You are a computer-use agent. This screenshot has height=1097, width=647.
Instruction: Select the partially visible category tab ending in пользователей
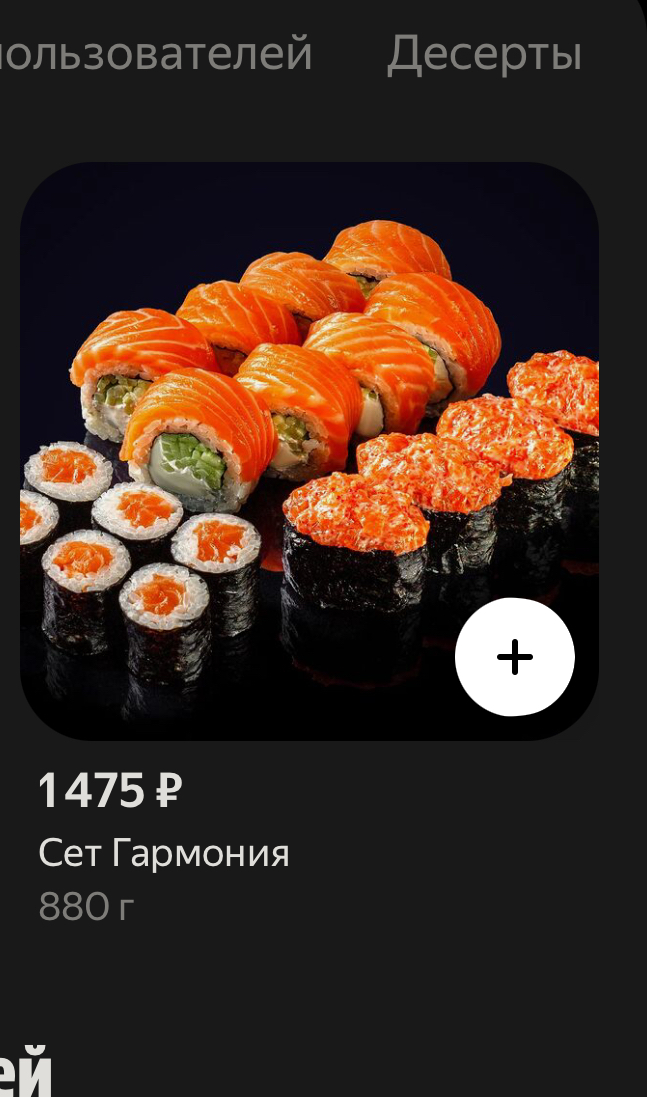click(155, 53)
